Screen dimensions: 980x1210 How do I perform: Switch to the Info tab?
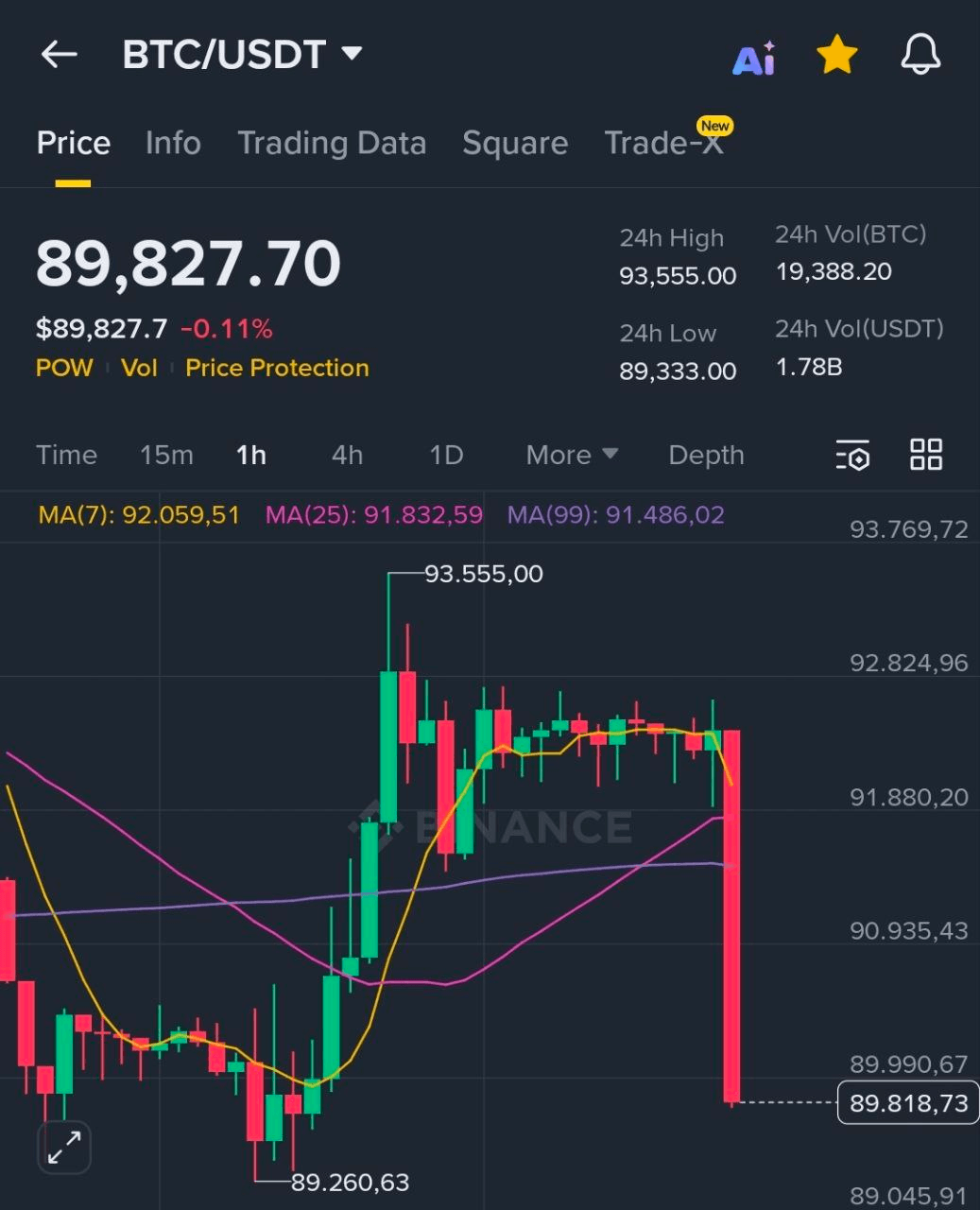(173, 143)
